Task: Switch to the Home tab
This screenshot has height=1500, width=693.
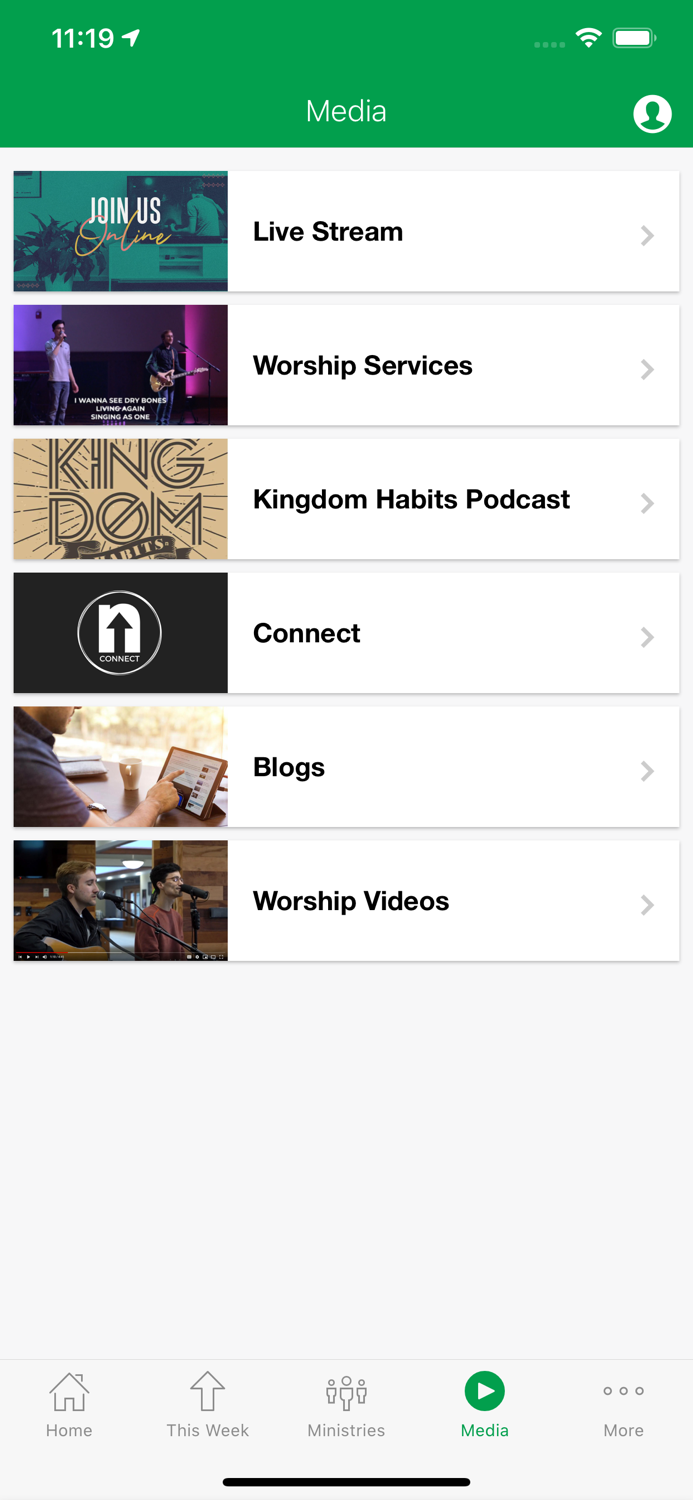Action: pos(69,1405)
